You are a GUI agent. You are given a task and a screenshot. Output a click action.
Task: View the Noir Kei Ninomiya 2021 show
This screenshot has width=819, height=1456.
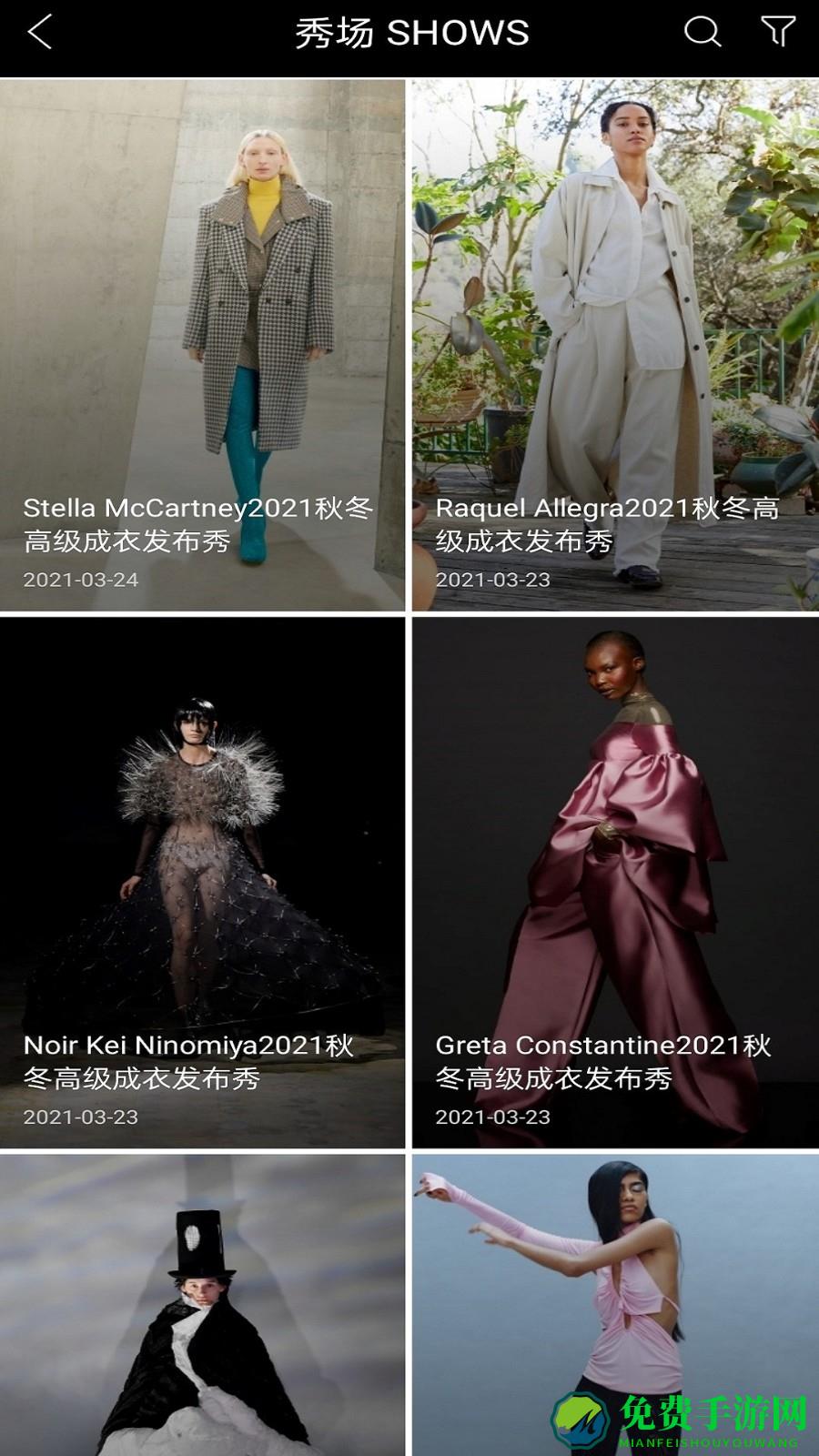click(x=202, y=883)
